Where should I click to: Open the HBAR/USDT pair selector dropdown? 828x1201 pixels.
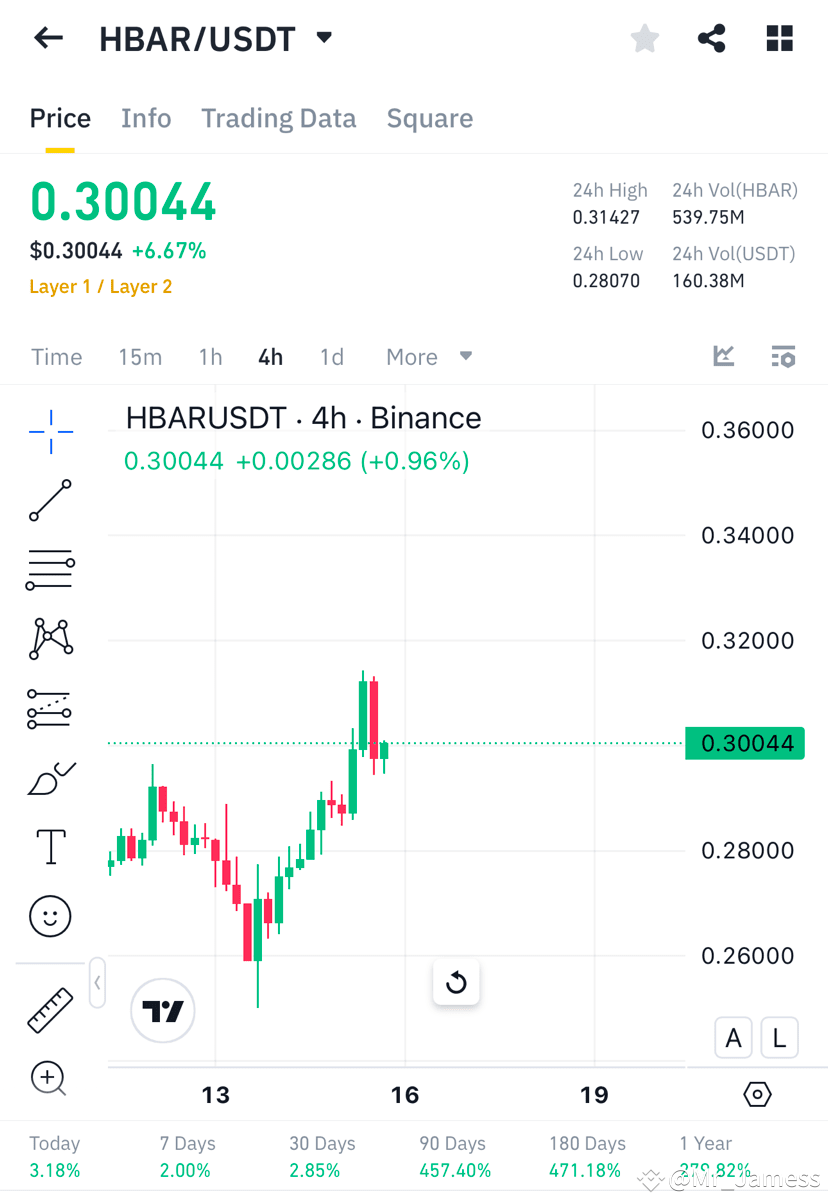coord(322,38)
